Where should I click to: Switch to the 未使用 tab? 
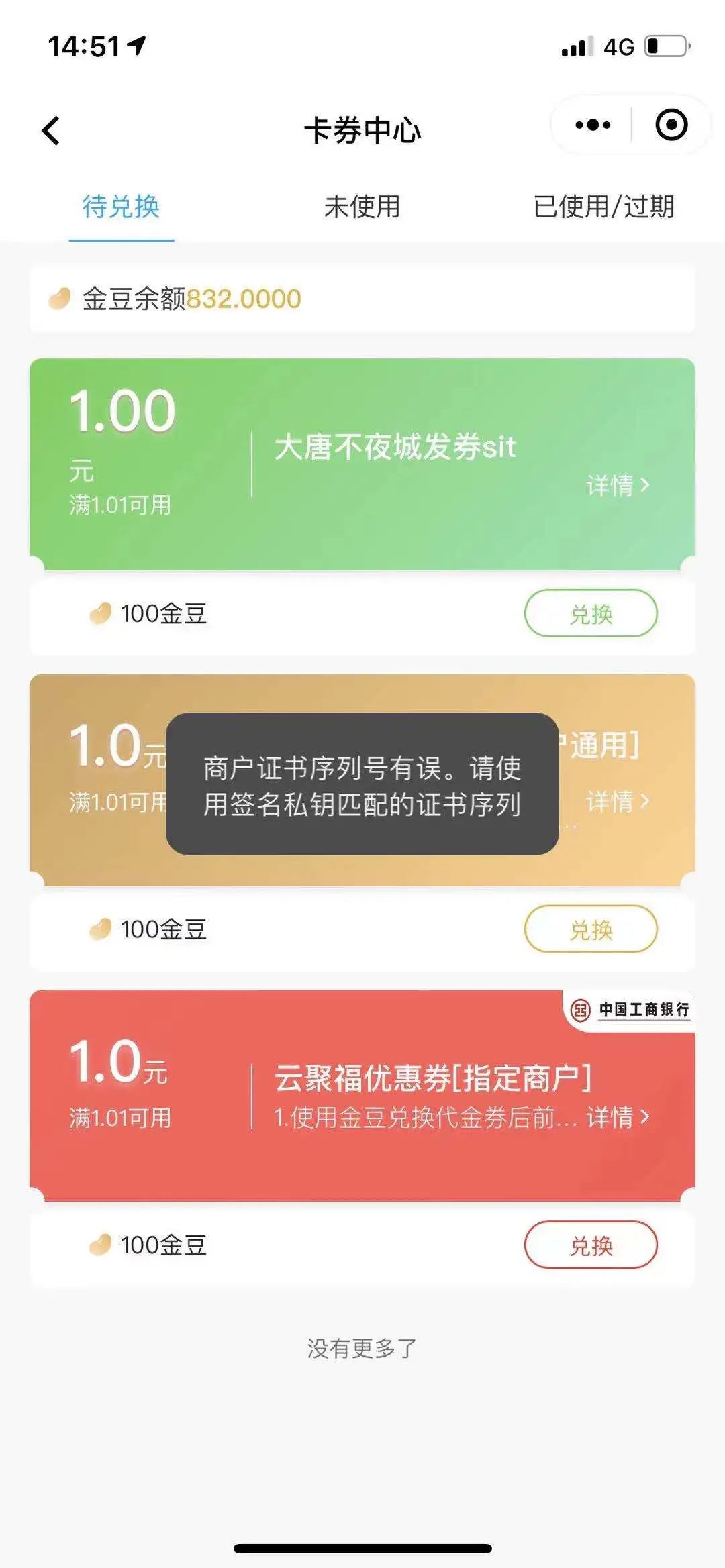click(362, 206)
